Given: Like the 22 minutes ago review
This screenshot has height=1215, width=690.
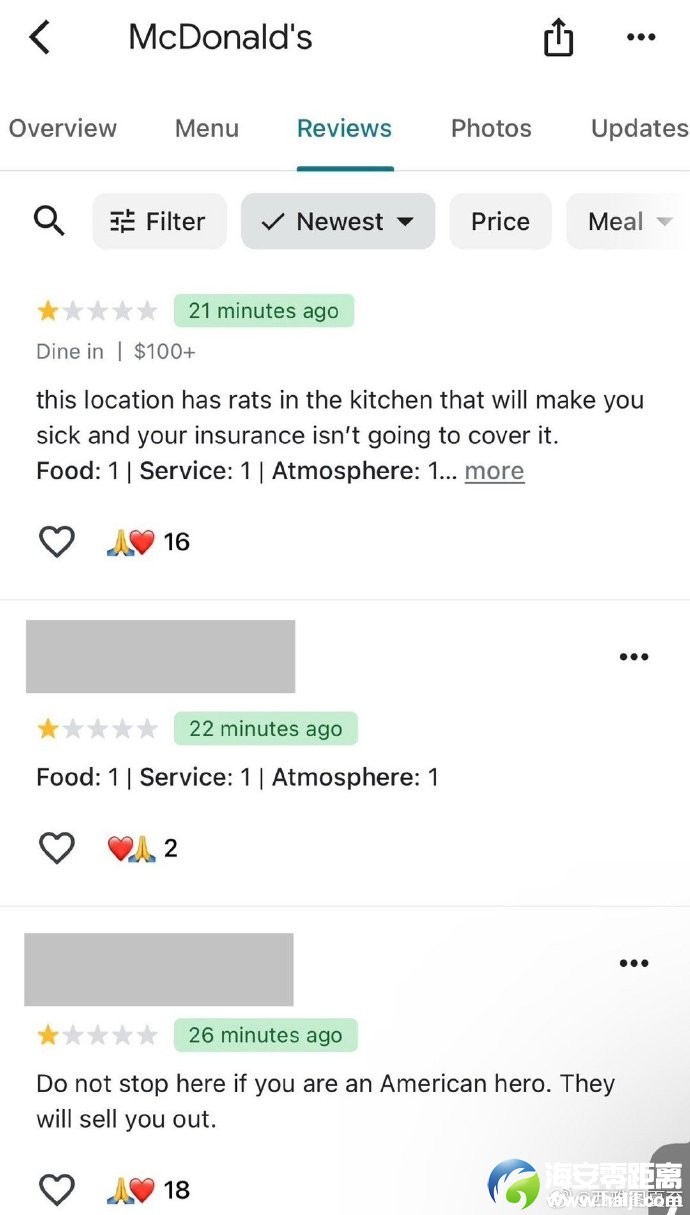Looking at the screenshot, I should point(57,848).
